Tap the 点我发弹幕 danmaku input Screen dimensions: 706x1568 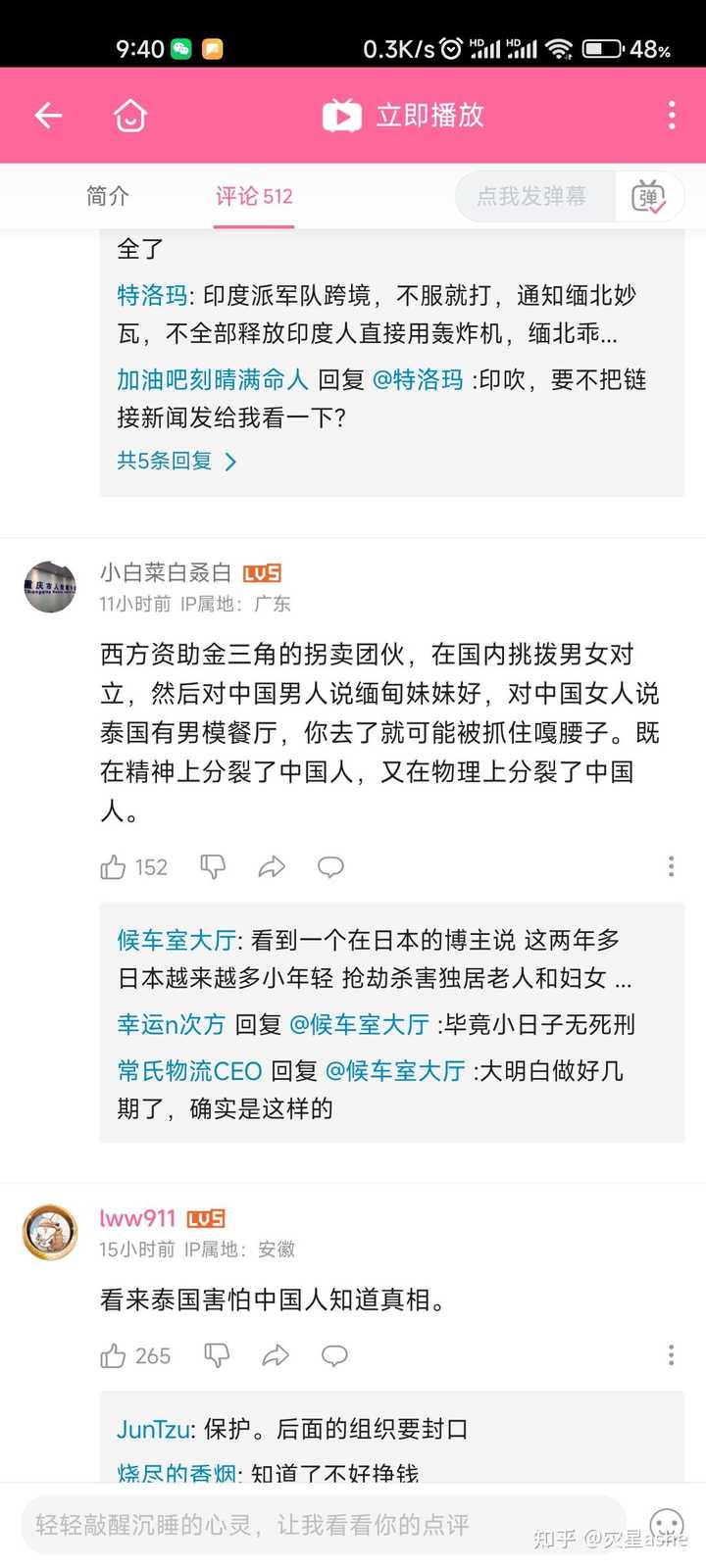(532, 196)
